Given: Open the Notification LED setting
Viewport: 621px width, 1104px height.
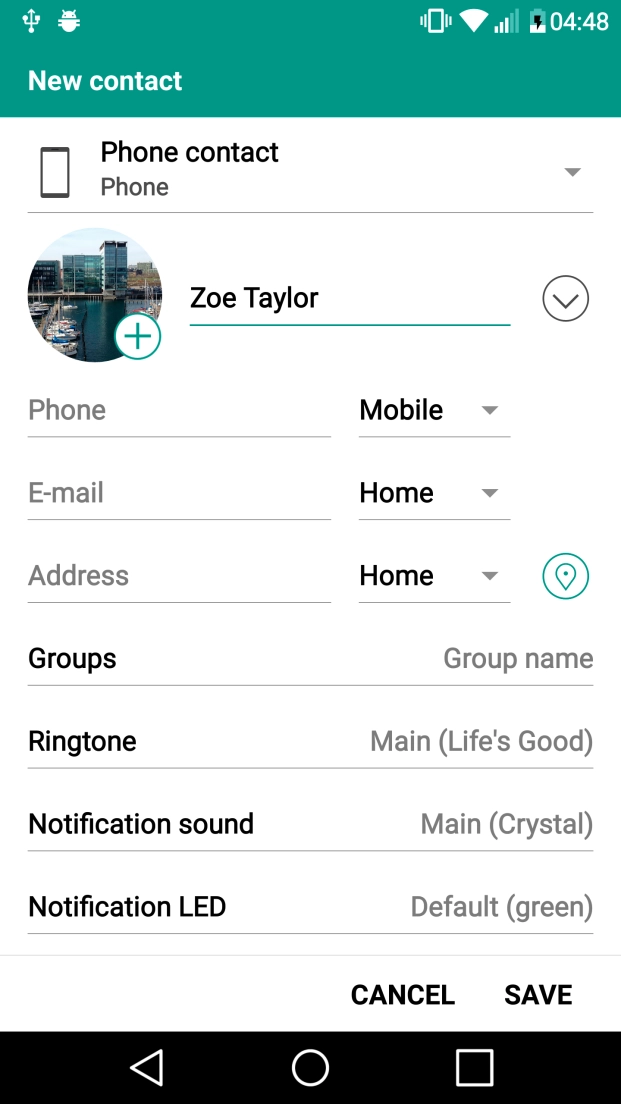Looking at the screenshot, I should (x=310, y=908).
